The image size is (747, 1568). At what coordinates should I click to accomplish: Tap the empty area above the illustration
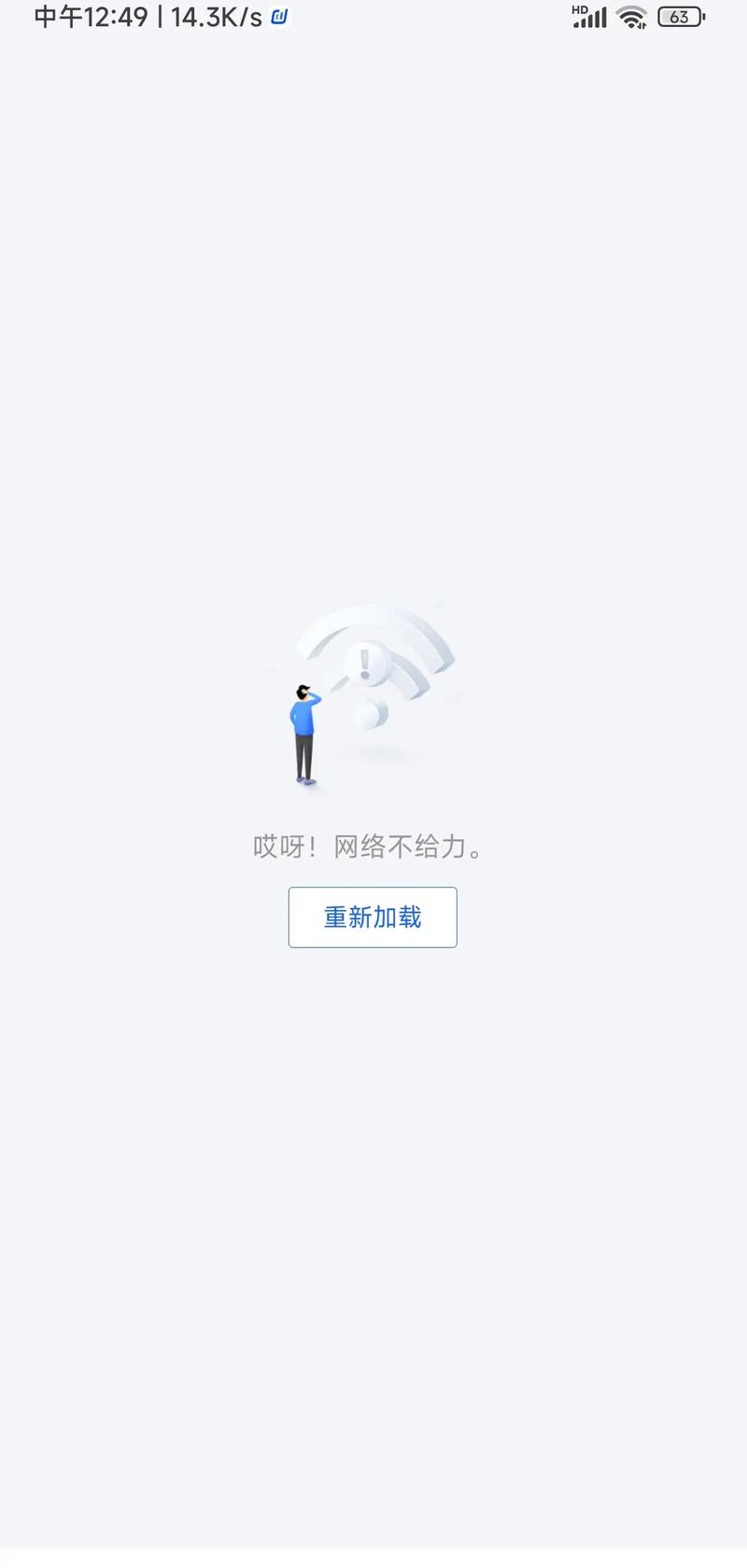pyautogui.click(x=373, y=373)
